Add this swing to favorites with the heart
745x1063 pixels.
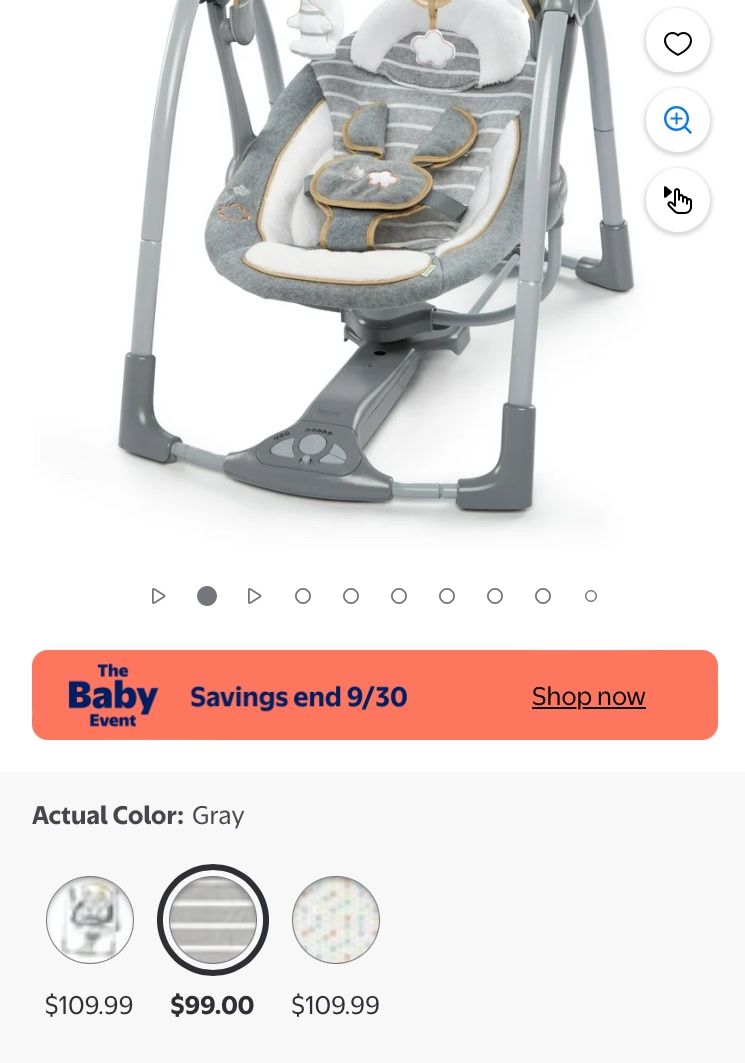point(678,43)
